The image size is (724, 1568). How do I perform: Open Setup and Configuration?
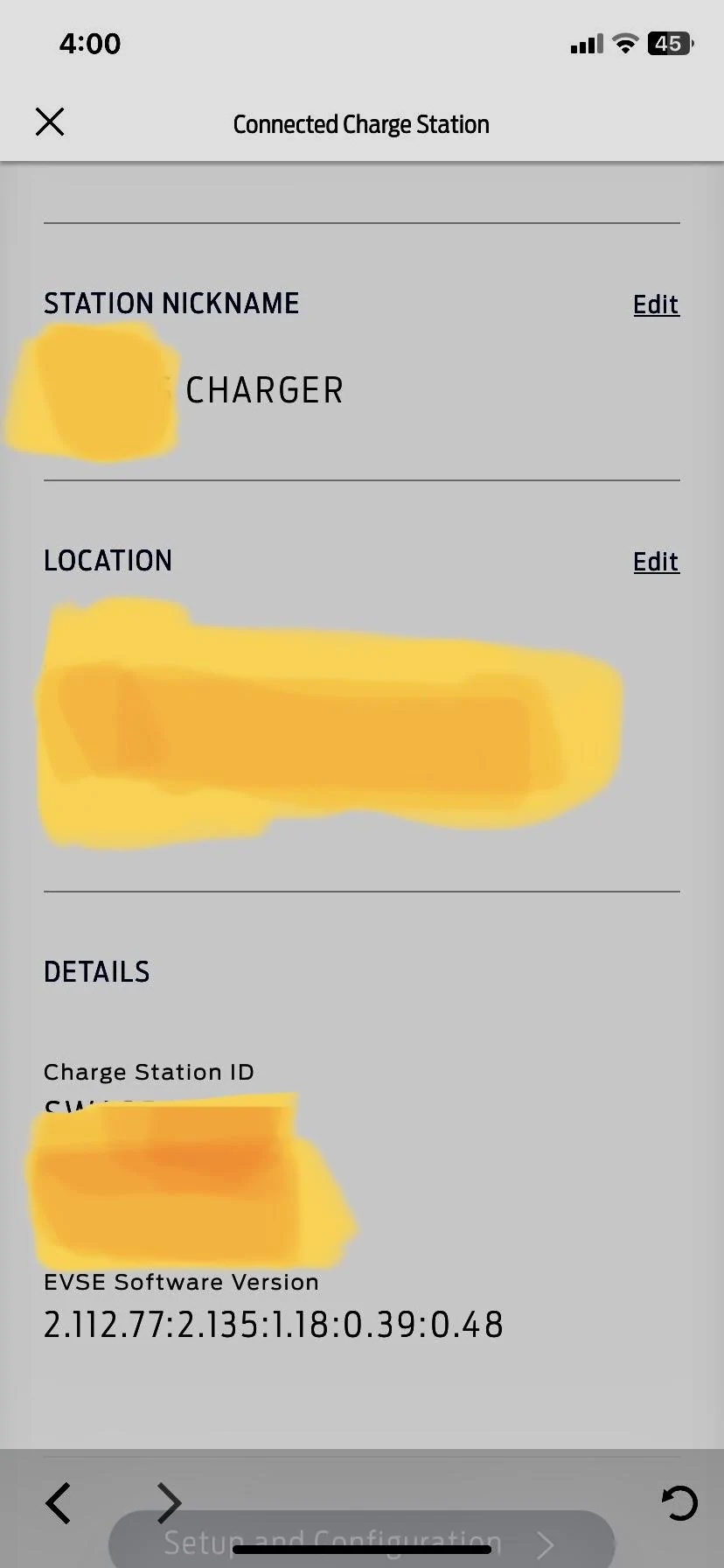(361, 1542)
